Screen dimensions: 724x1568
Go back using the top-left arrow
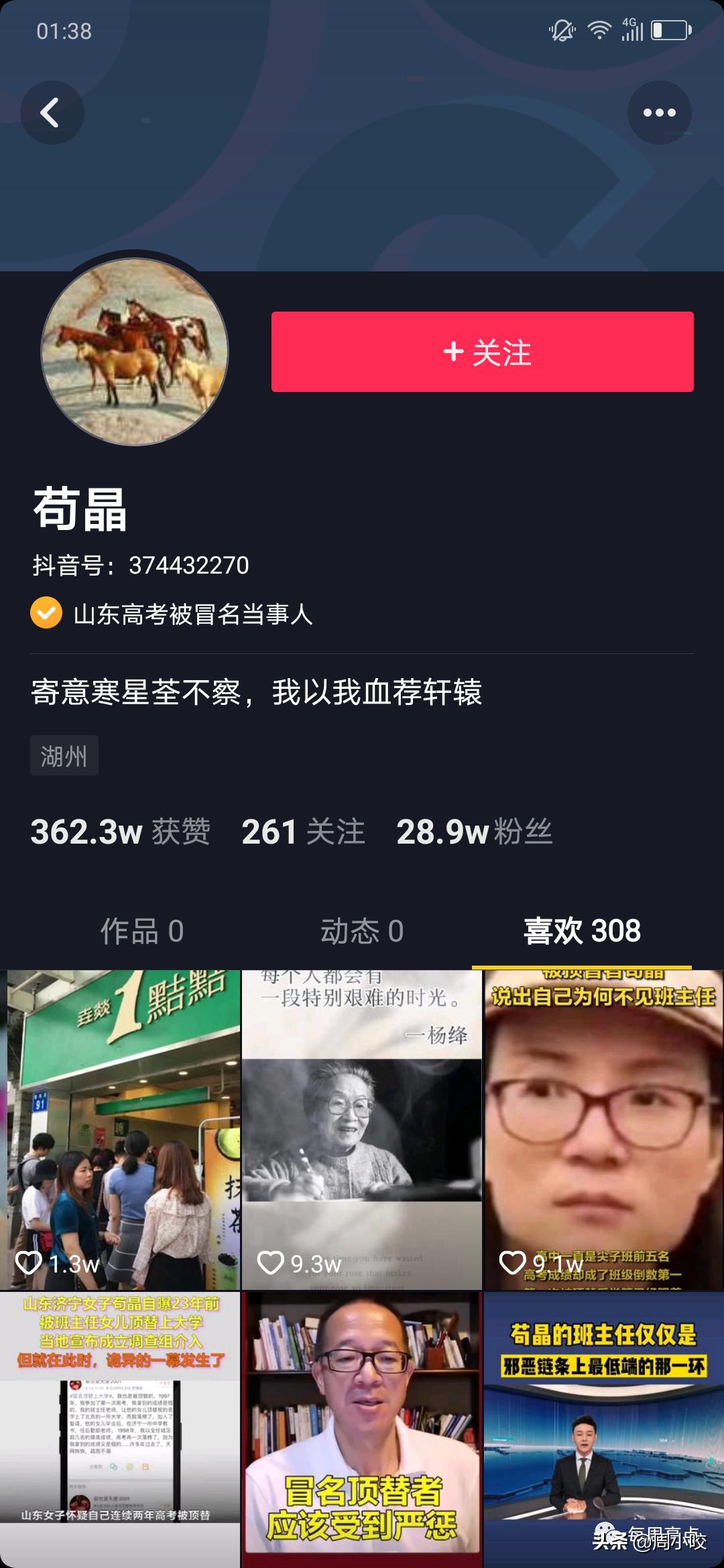pos(52,113)
